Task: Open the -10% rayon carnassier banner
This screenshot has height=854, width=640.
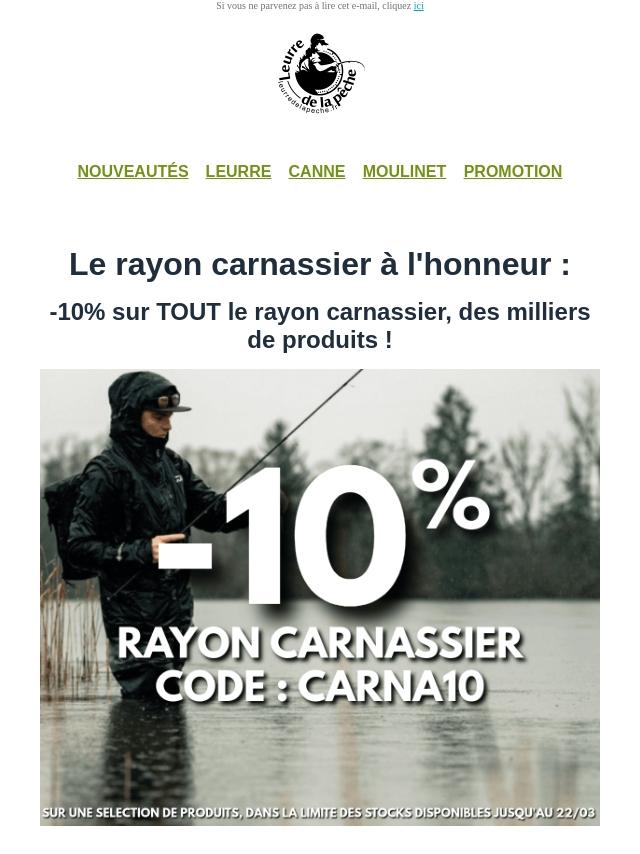Action: coord(320,597)
